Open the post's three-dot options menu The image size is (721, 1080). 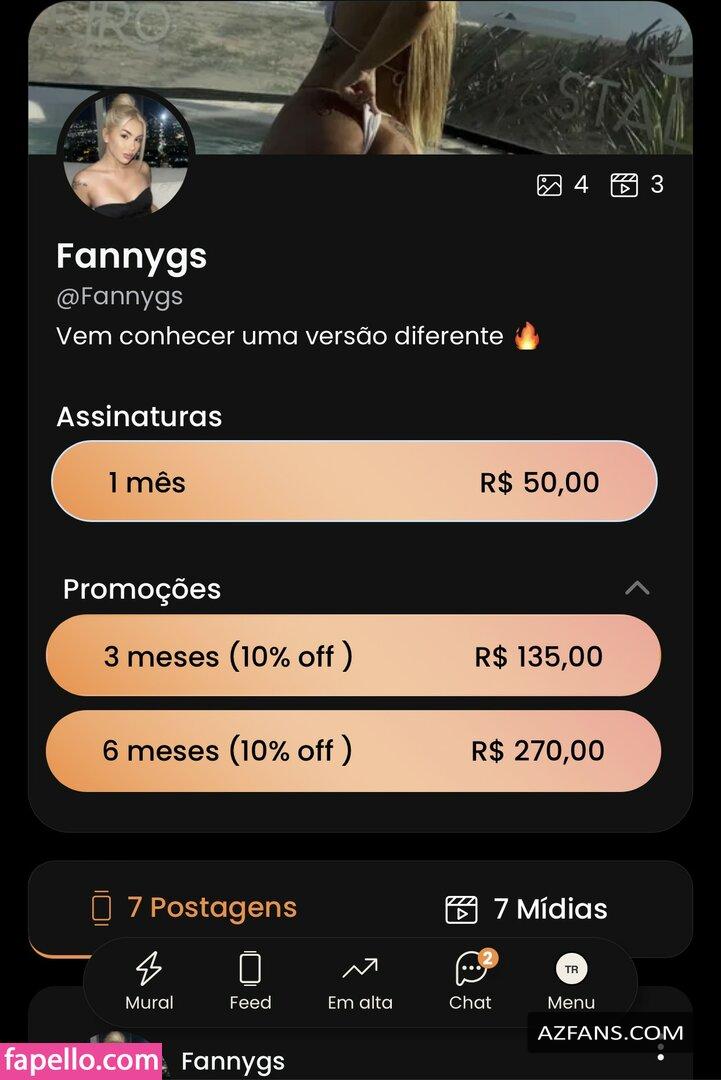tap(661, 1050)
